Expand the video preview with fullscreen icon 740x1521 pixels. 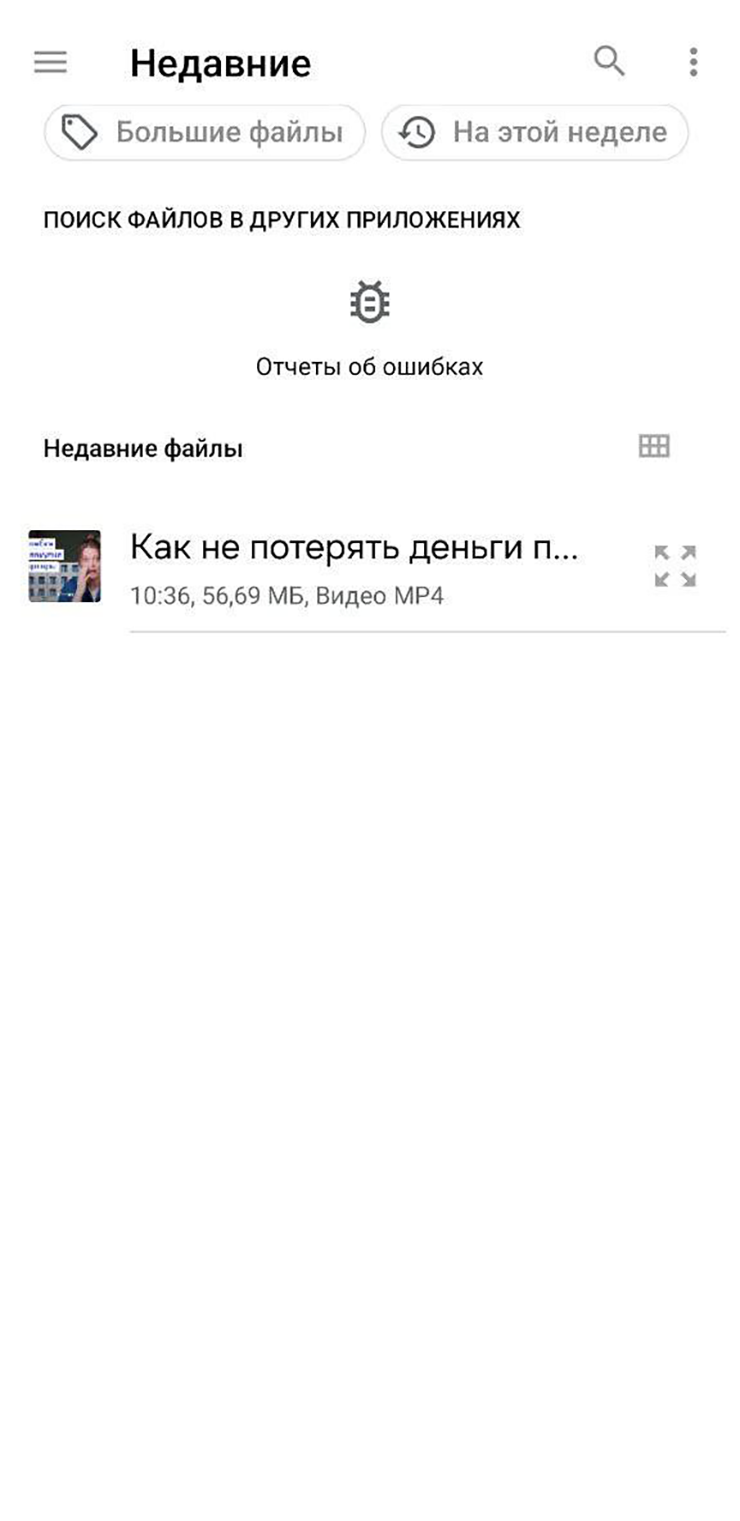675,566
